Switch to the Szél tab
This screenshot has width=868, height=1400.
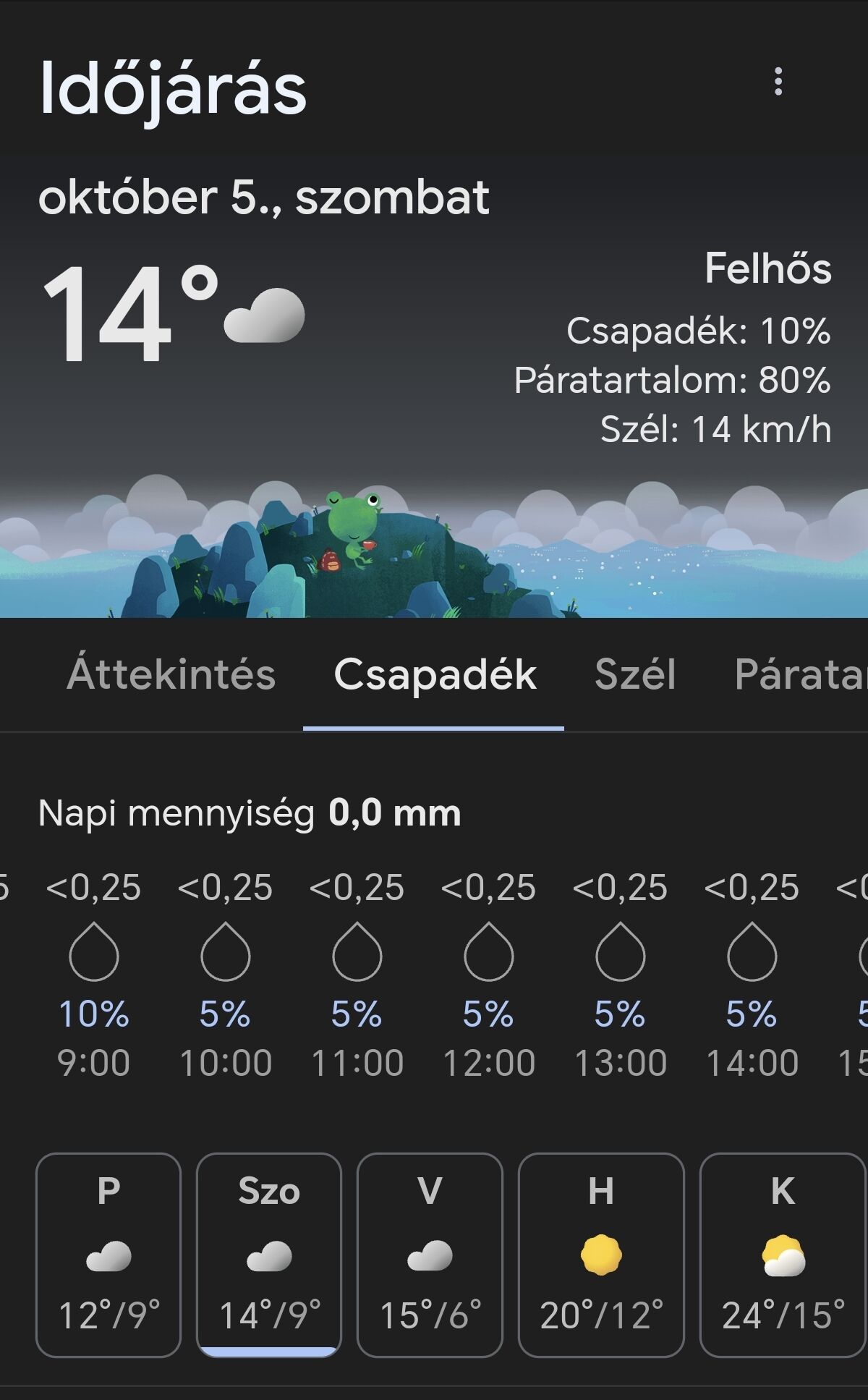pyautogui.click(x=635, y=674)
